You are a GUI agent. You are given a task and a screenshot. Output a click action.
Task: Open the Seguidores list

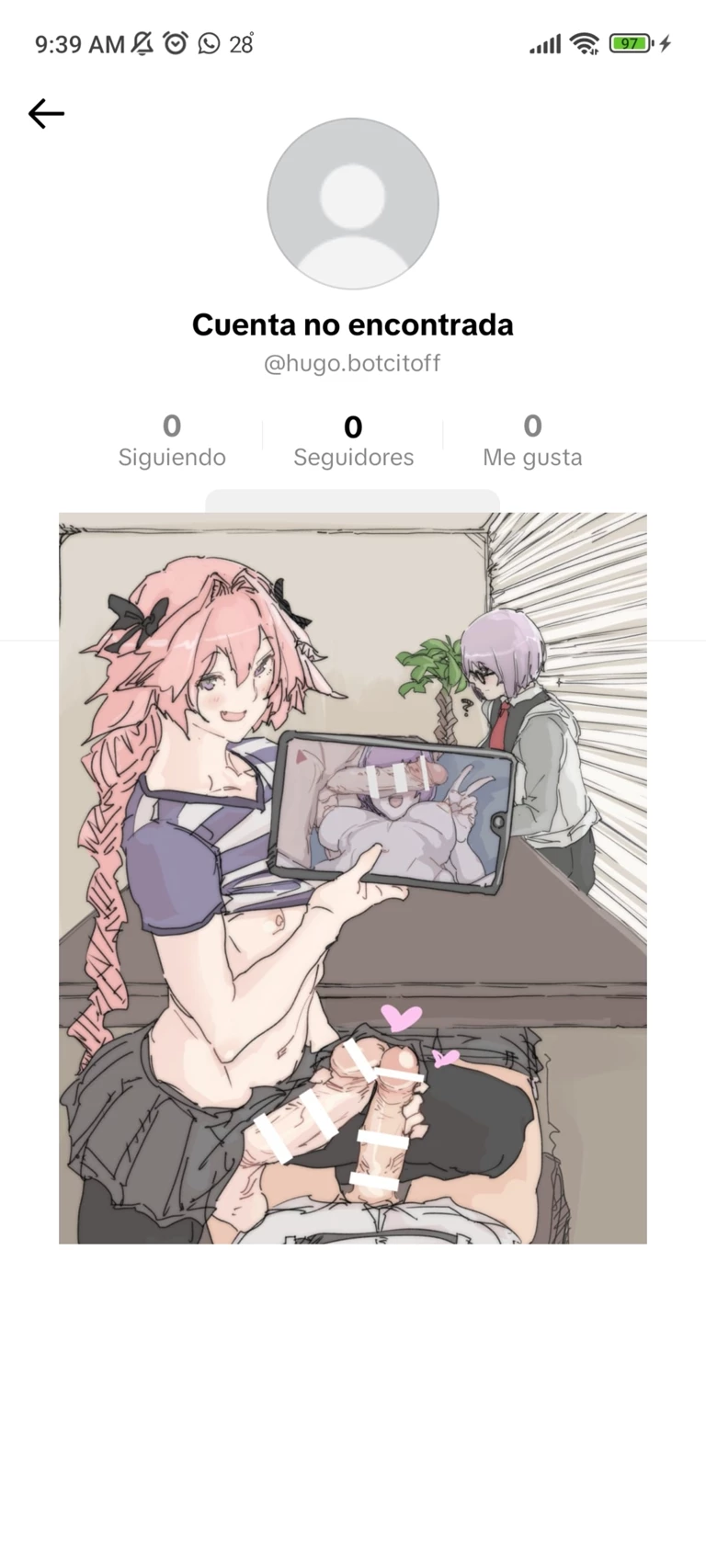click(x=353, y=441)
